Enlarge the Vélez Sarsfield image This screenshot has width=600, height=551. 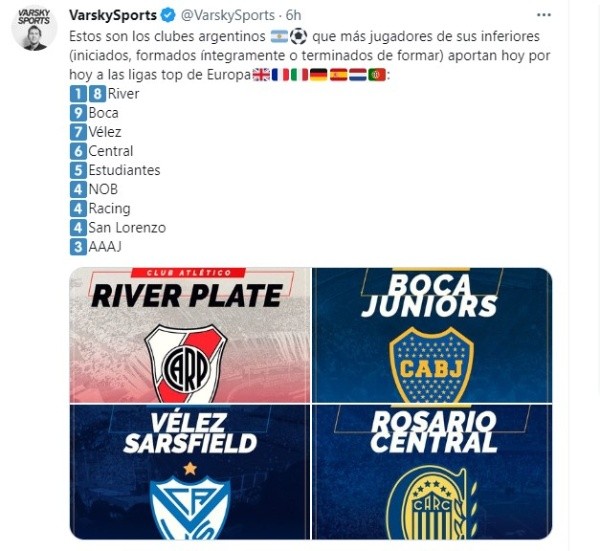189,471
